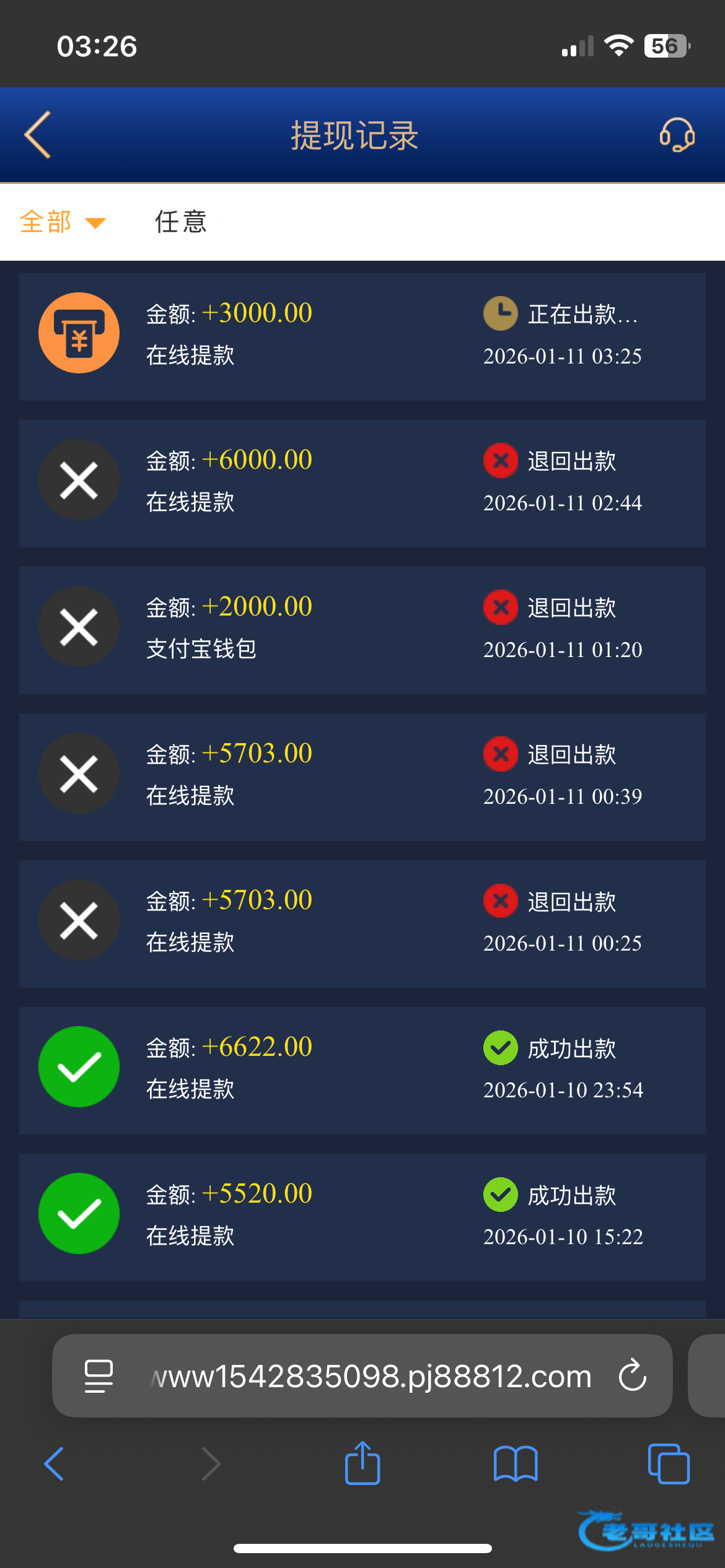This screenshot has width=725, height=1568.
Task: Open Safari bookmarks
Action: pos(515,1464)
